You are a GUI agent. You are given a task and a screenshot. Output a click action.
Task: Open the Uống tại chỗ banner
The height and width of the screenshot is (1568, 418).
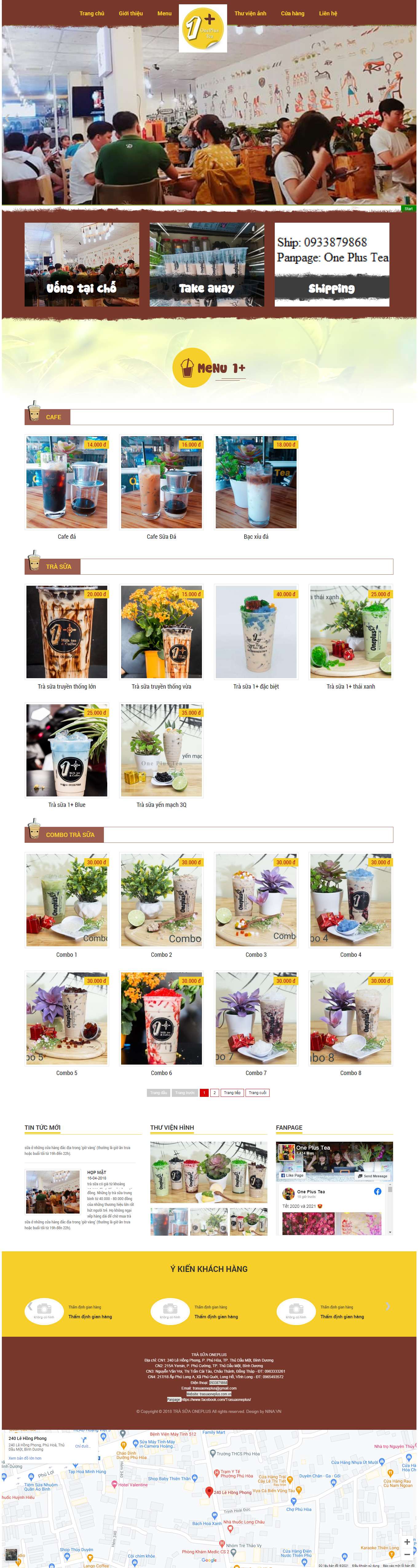(82, 264)
